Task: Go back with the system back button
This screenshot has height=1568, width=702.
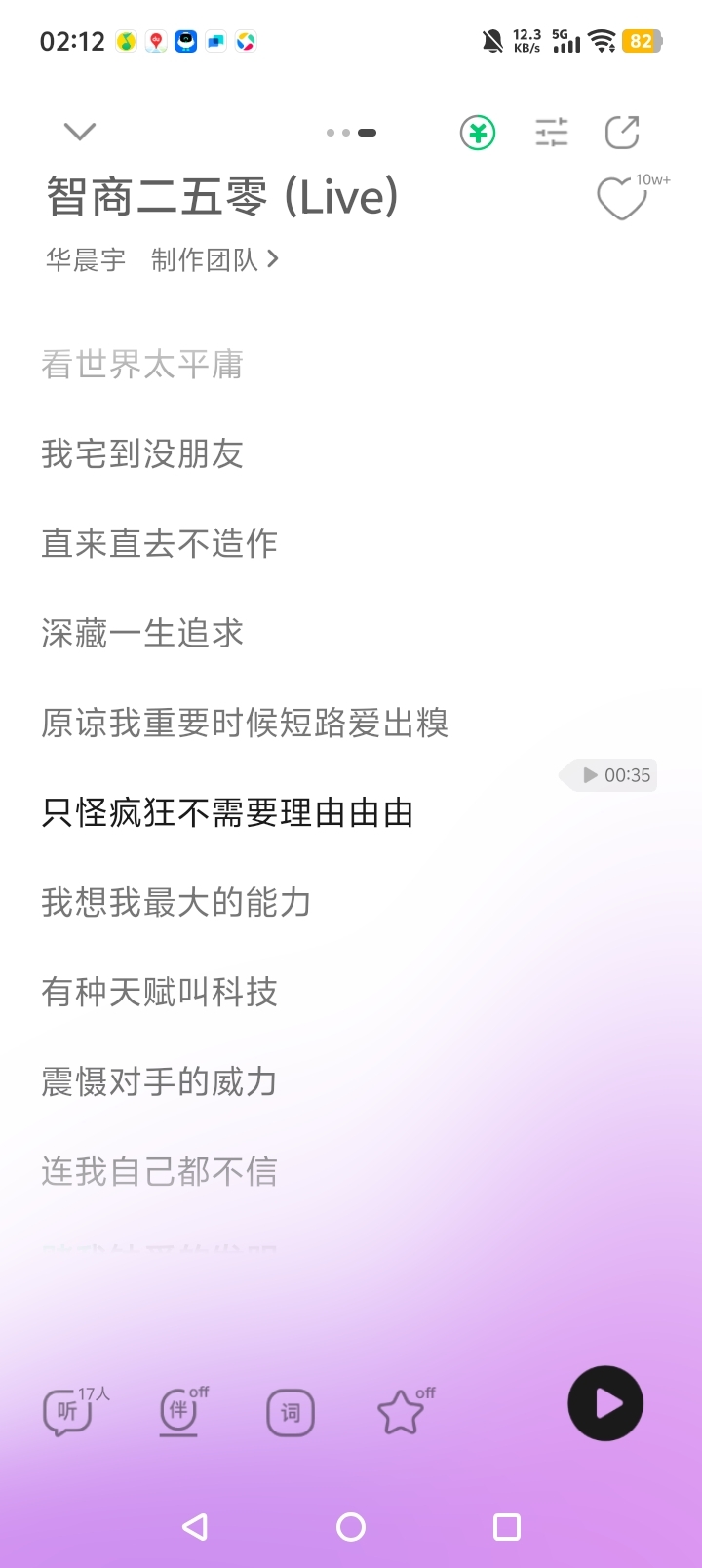Action: (195, 1526)
